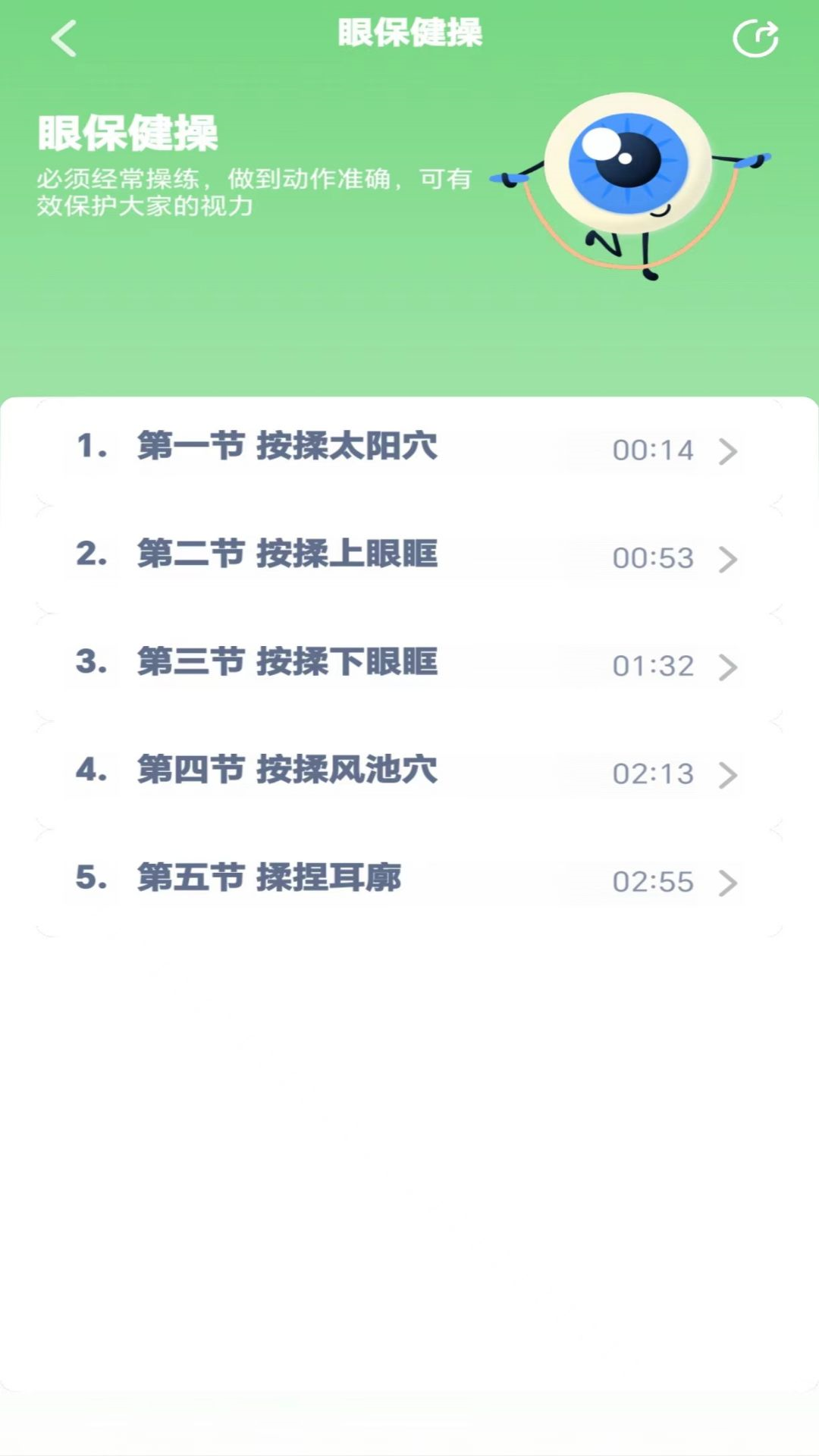819x1456 pixels.
Task: Click the 01:32 progress time of section three
Action: coord(654,667)
